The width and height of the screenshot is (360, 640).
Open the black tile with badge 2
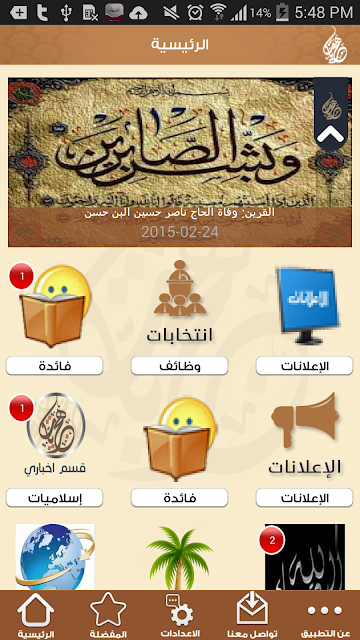pyautogui.click(x=304, y=557)
